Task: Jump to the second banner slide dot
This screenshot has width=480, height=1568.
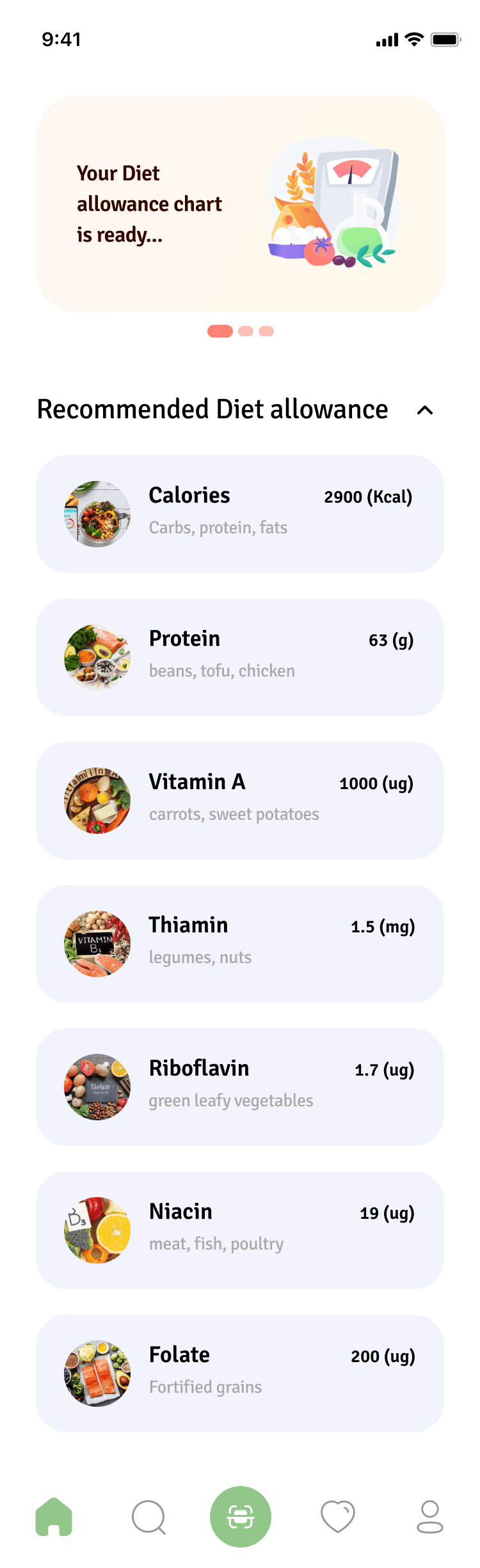Action: coord(246,331)
